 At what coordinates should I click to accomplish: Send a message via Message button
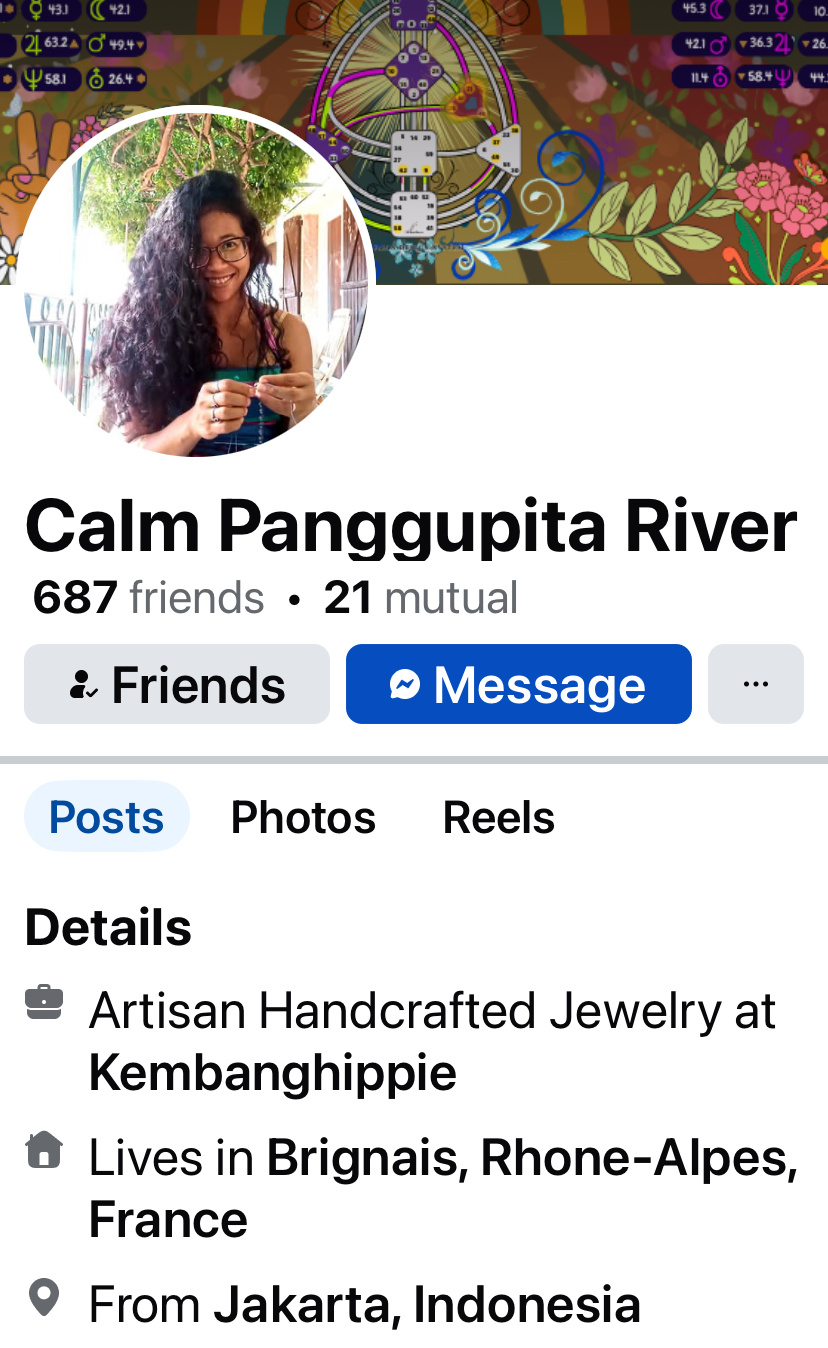point(518,684)
